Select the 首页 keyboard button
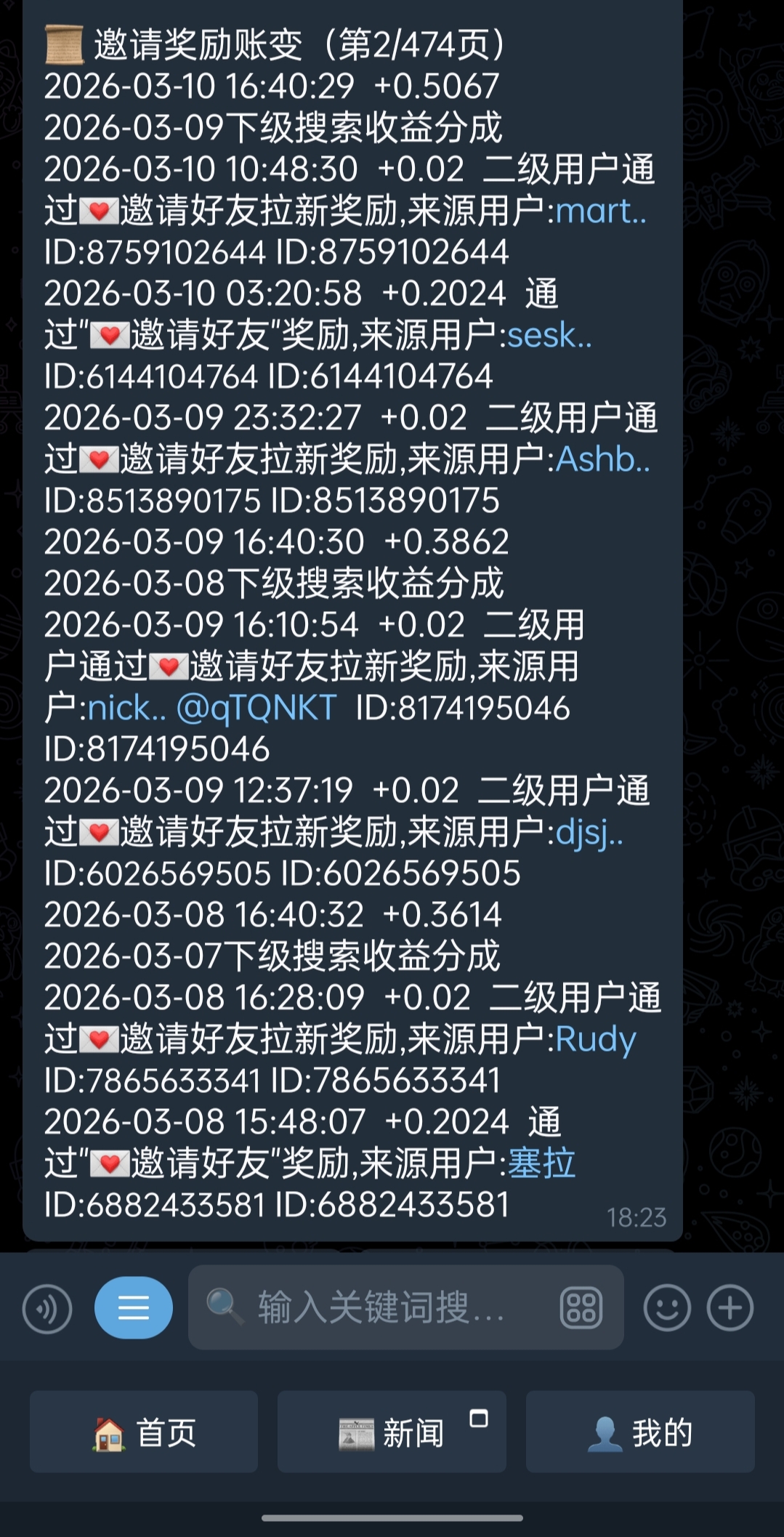The width and height of the screenshot is (784, 1537). pyautogui.click(x=144, y=1432)
